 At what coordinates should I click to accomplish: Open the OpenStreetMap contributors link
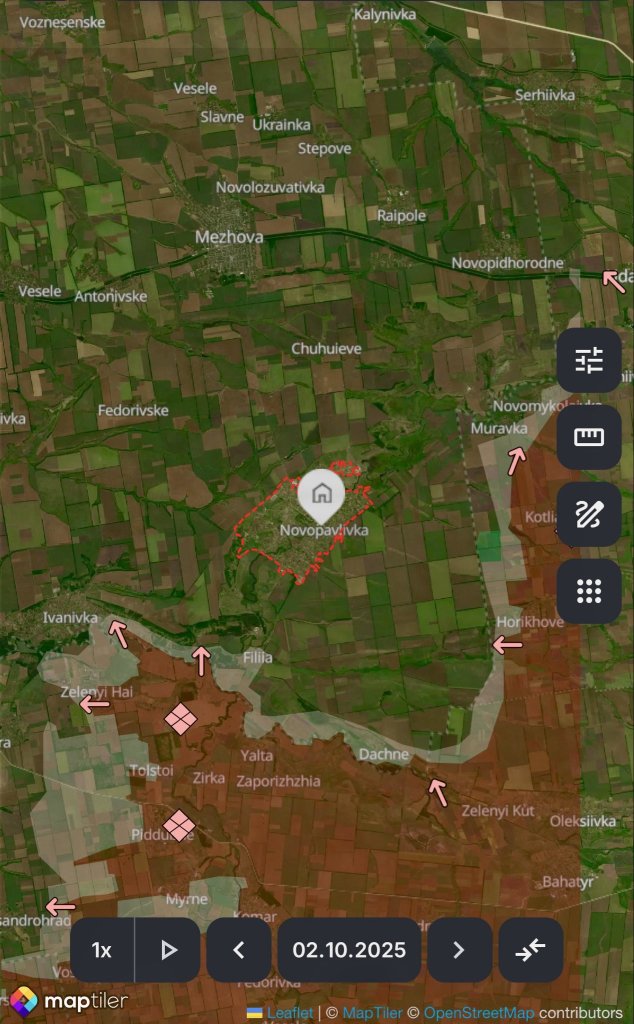[x=479, y=1013]
